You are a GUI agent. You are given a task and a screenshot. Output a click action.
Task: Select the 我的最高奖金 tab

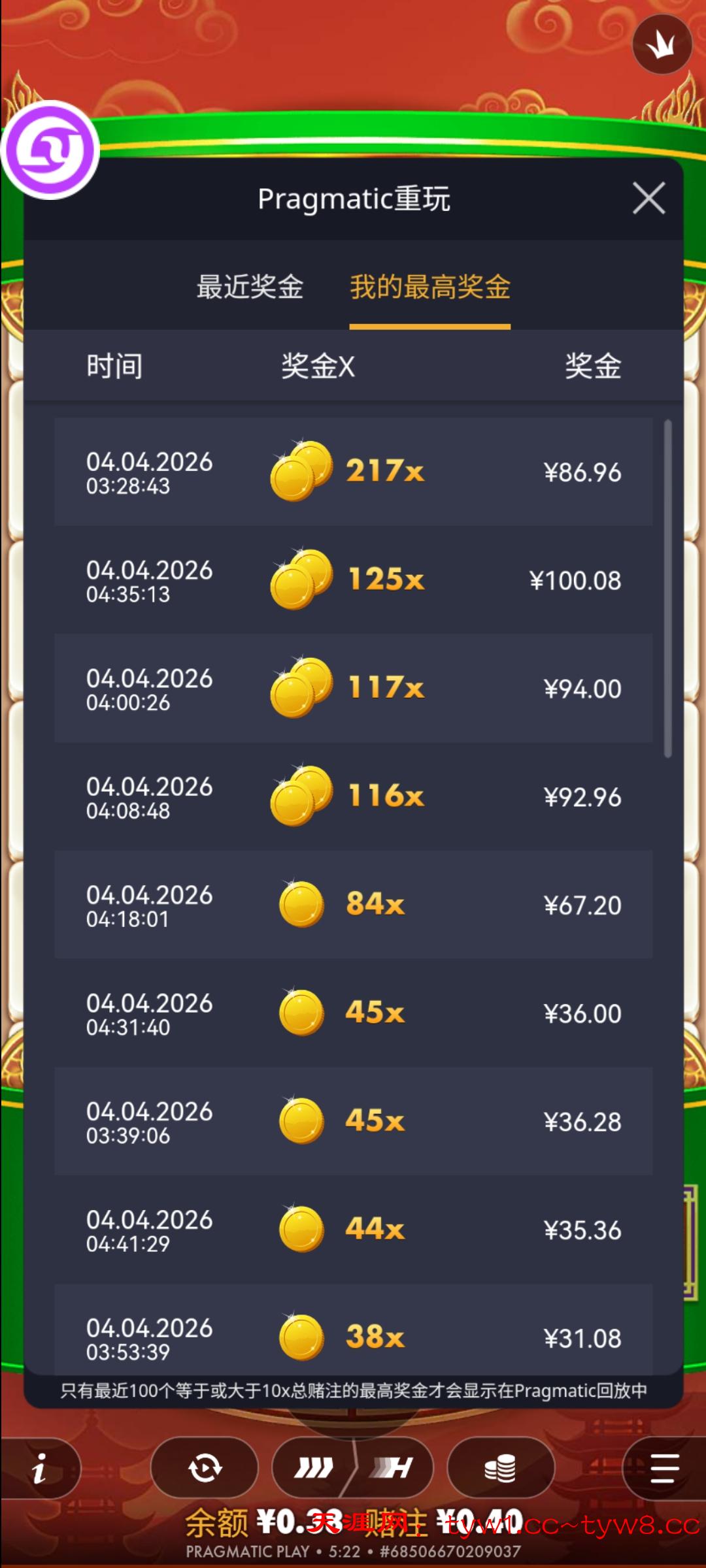(x=429, y=287)
